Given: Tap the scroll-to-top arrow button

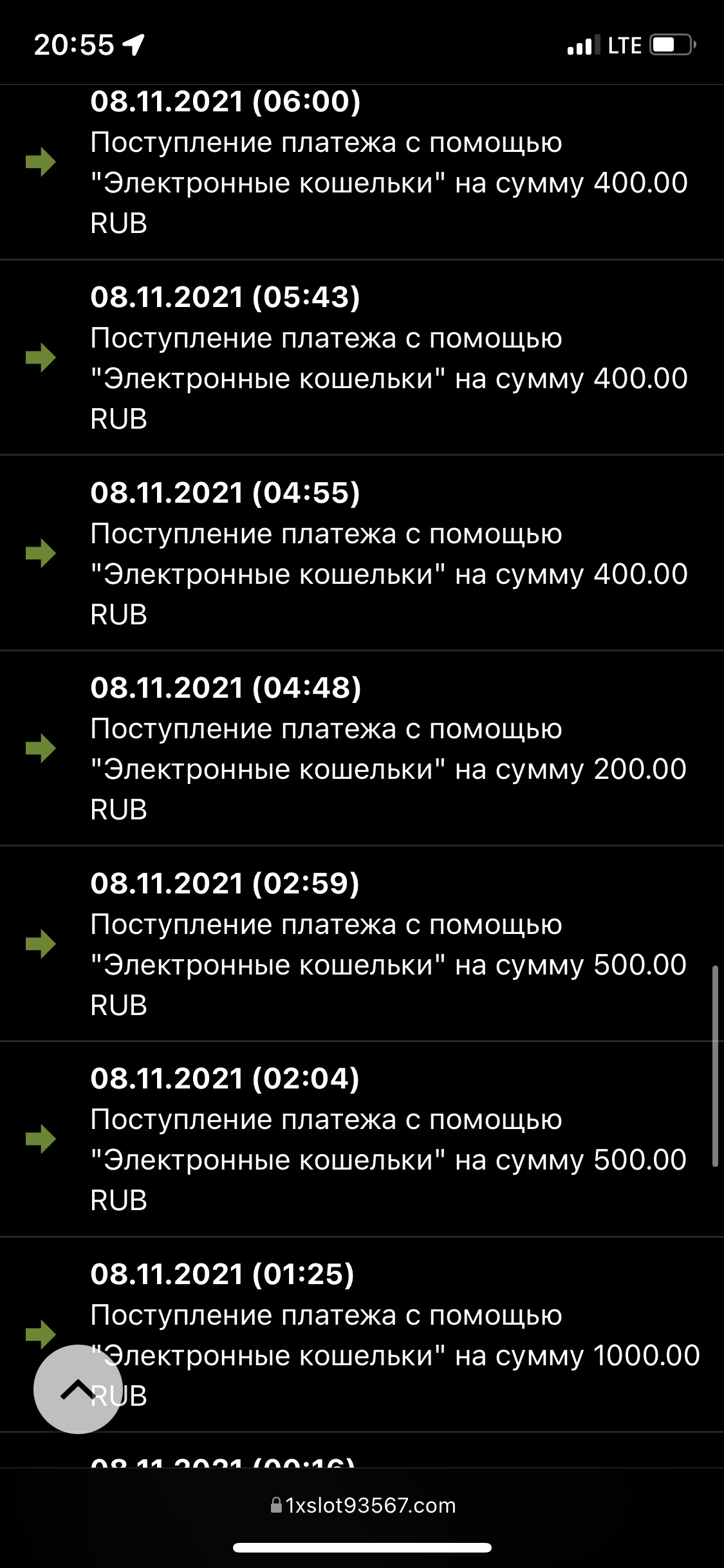Looking at the screenshot, I should point(78,1389).
